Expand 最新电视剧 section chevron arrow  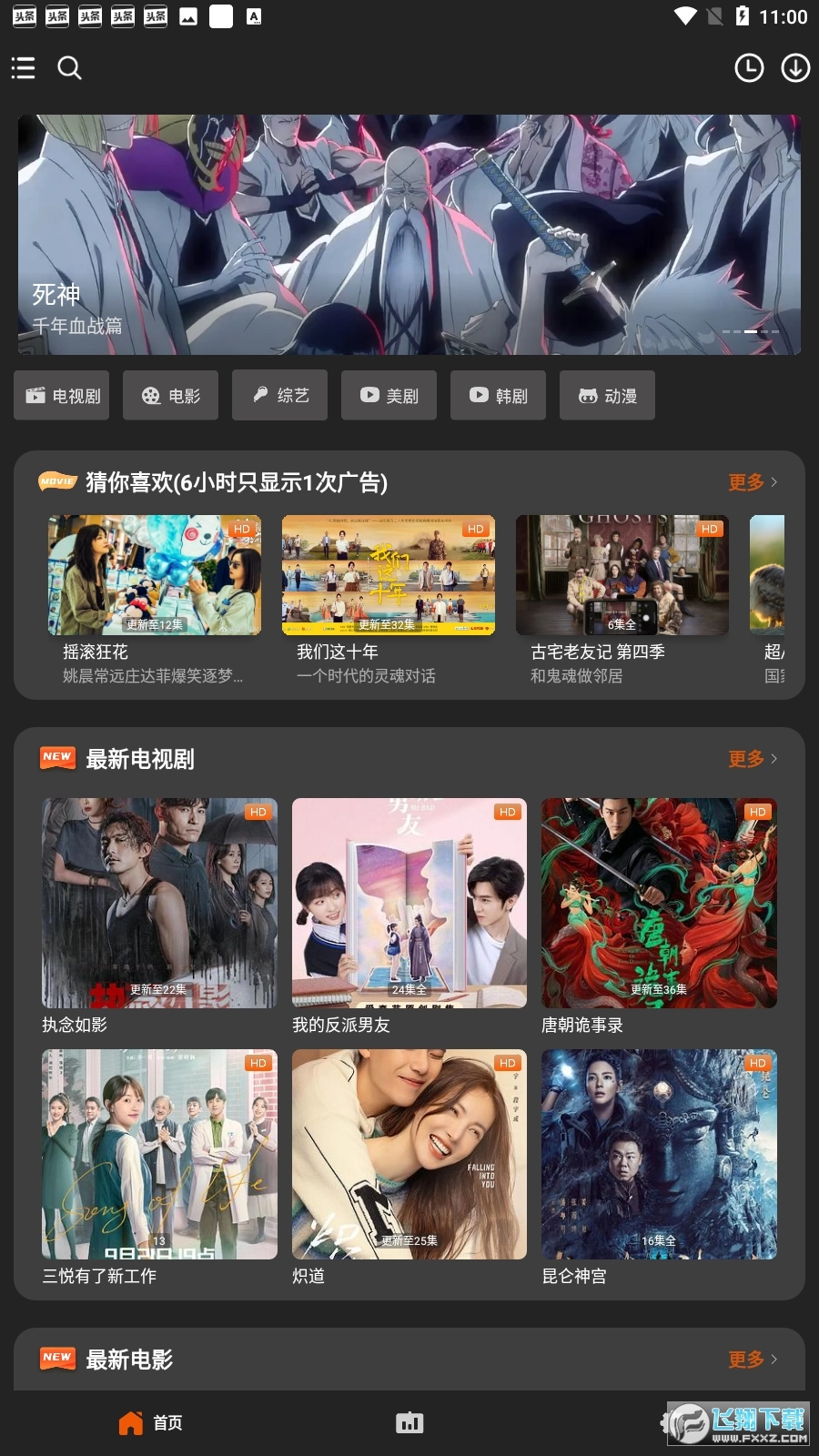(774, 759)
